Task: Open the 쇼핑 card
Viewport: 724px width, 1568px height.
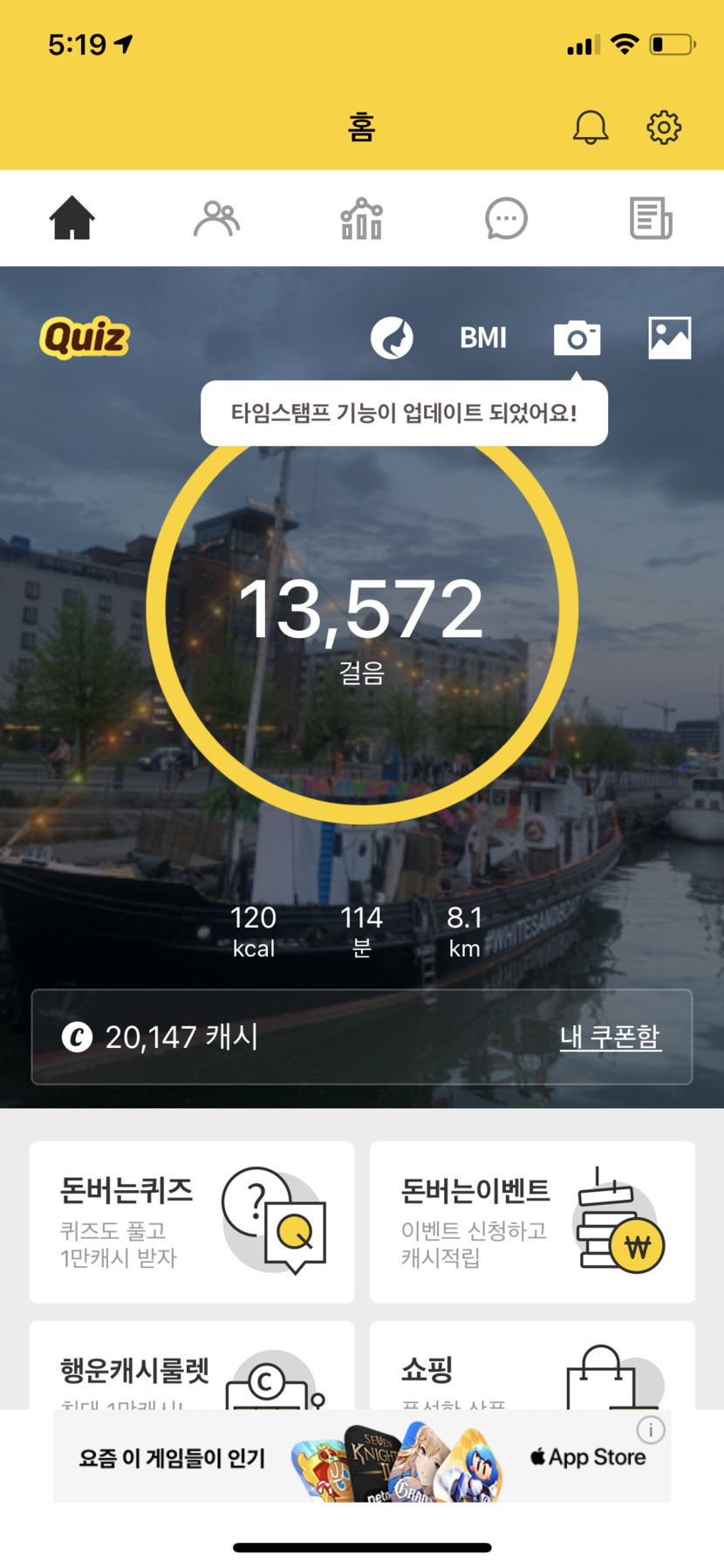Action: click(532, 1367)
